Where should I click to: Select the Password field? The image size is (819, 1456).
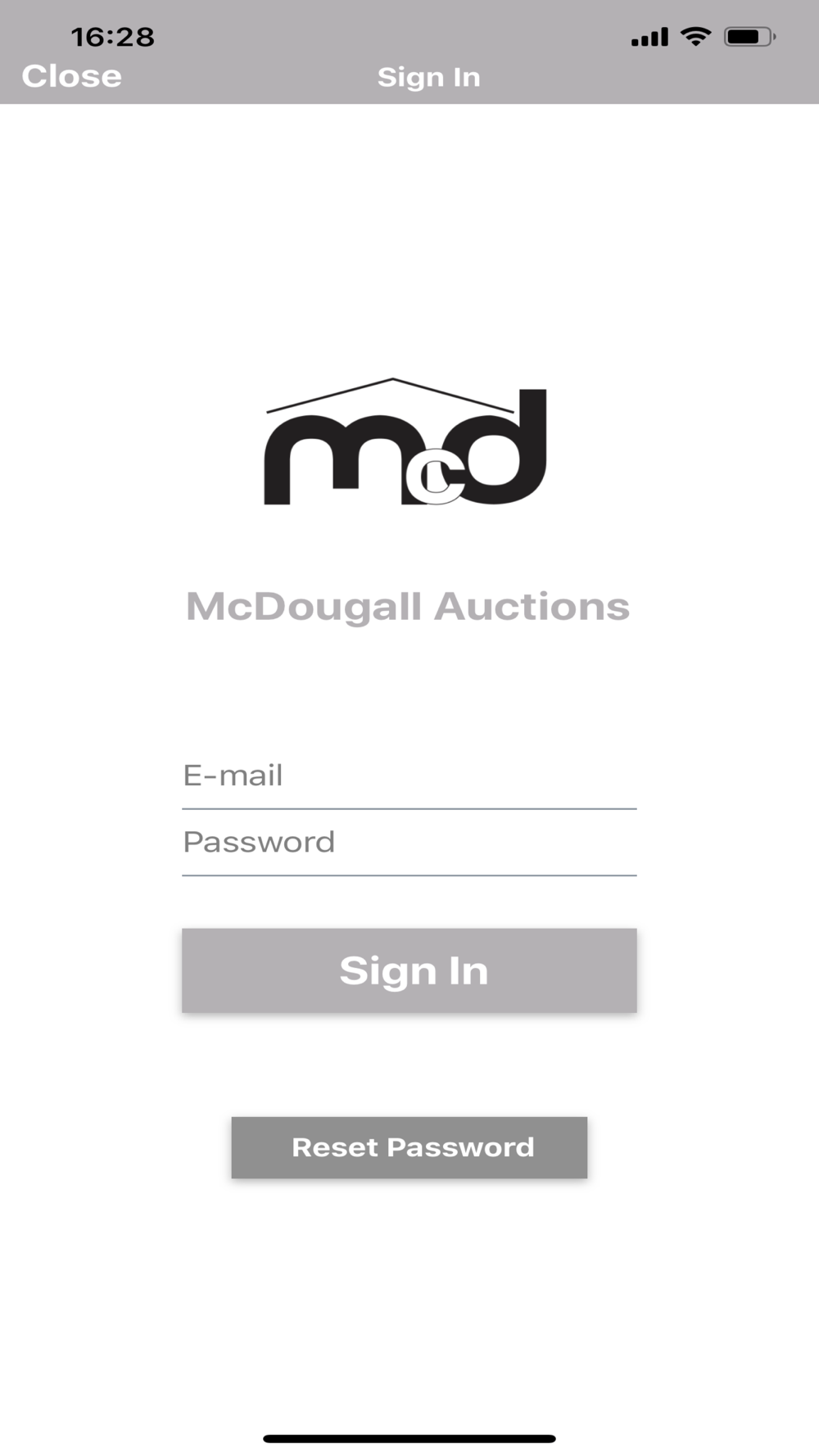pyautogui.click(x=409, y=843)
